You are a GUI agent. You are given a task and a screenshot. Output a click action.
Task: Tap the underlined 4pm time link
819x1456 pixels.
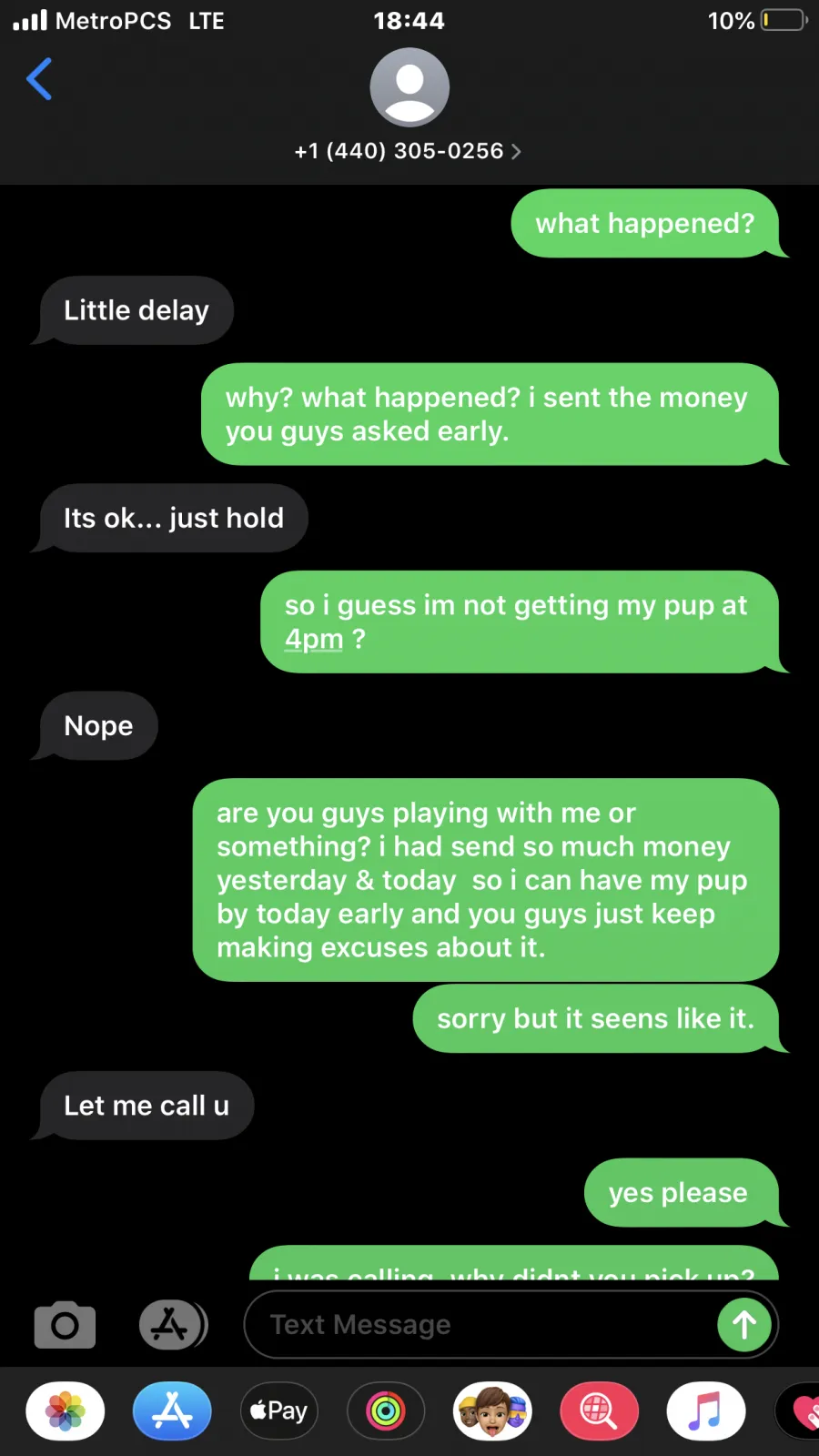click(314, 640)
